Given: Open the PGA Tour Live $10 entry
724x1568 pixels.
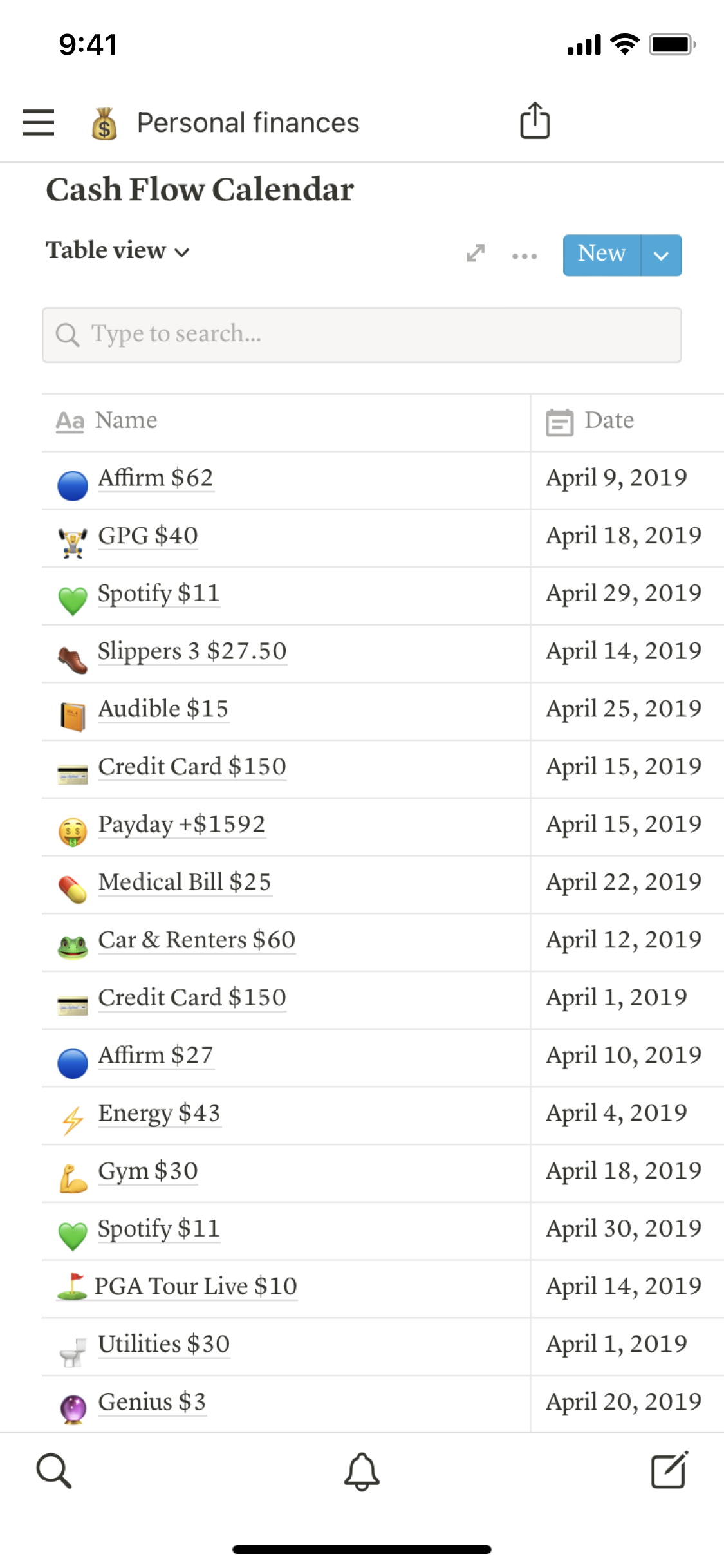Looking at the screenshot, I should tap(195, 1287).
